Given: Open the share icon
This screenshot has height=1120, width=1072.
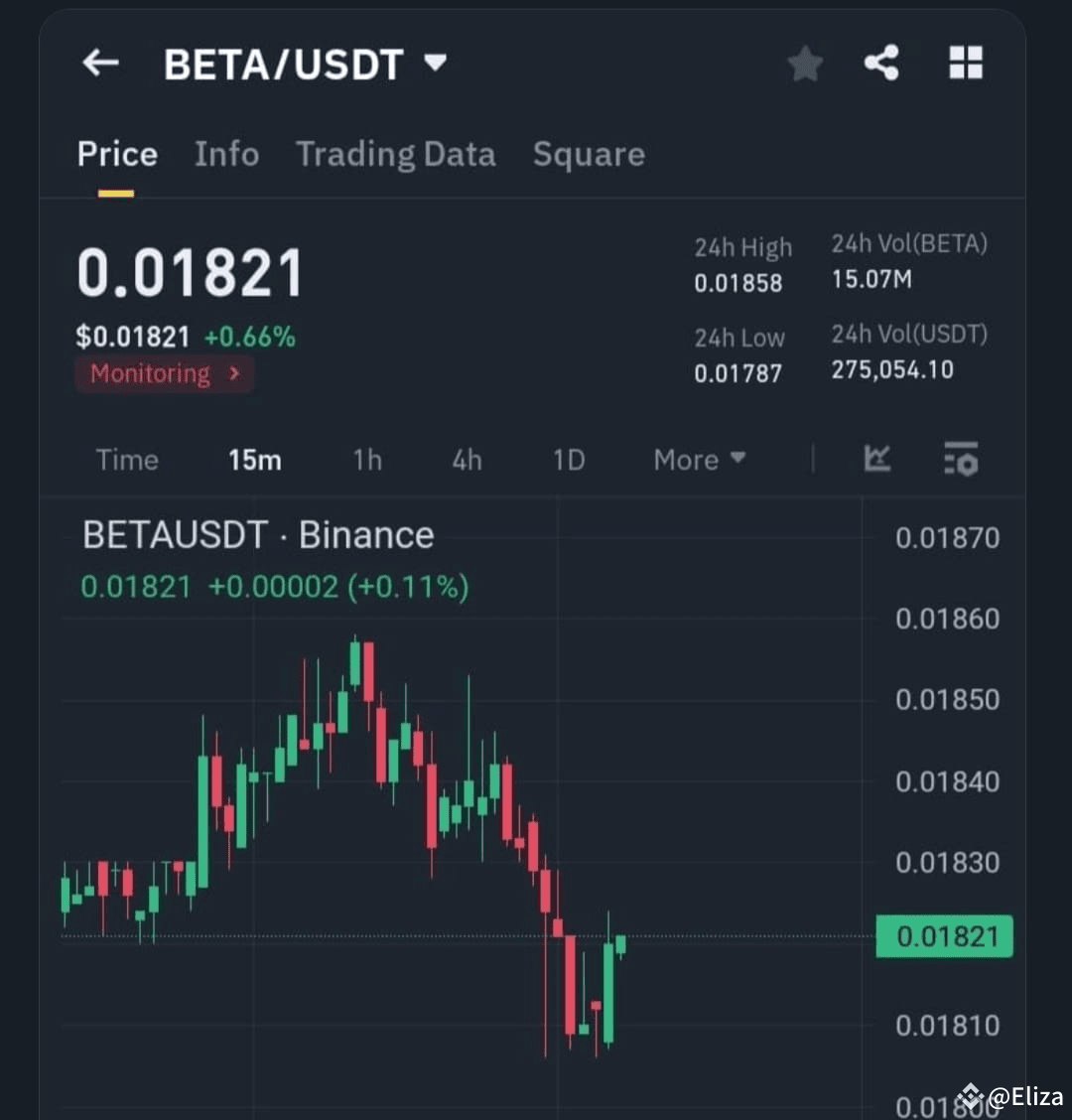Looking at the screenshot, I should coord(882,63).
